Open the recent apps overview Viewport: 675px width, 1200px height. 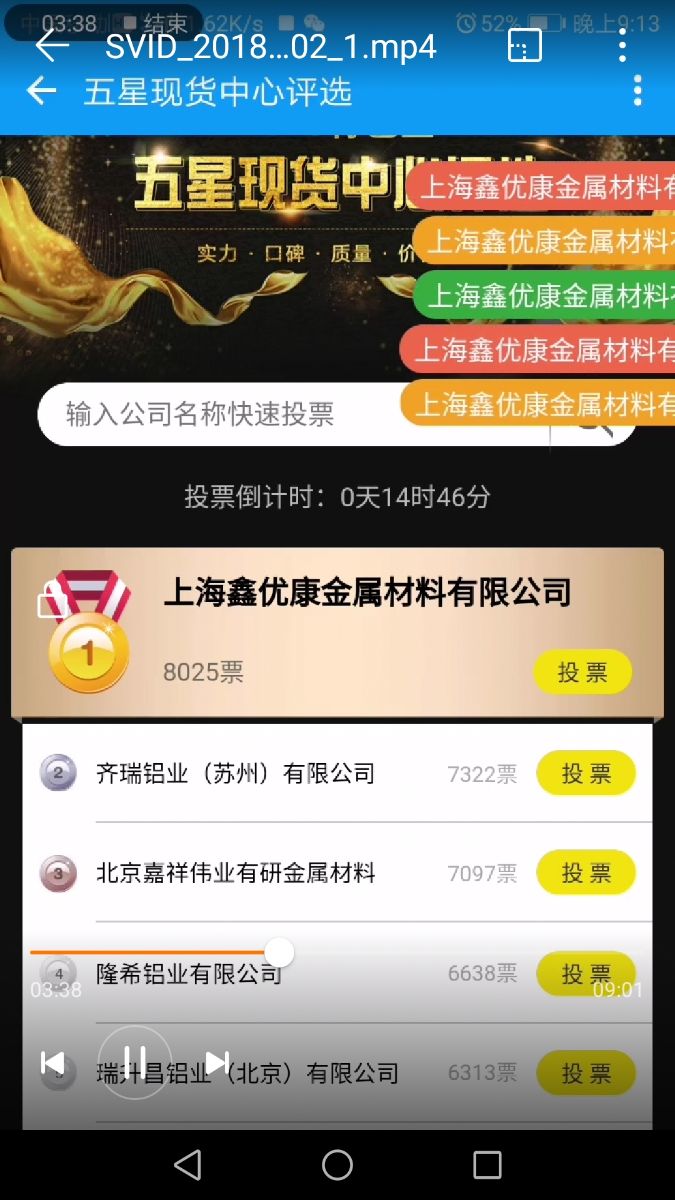[x=487, y=1164]
